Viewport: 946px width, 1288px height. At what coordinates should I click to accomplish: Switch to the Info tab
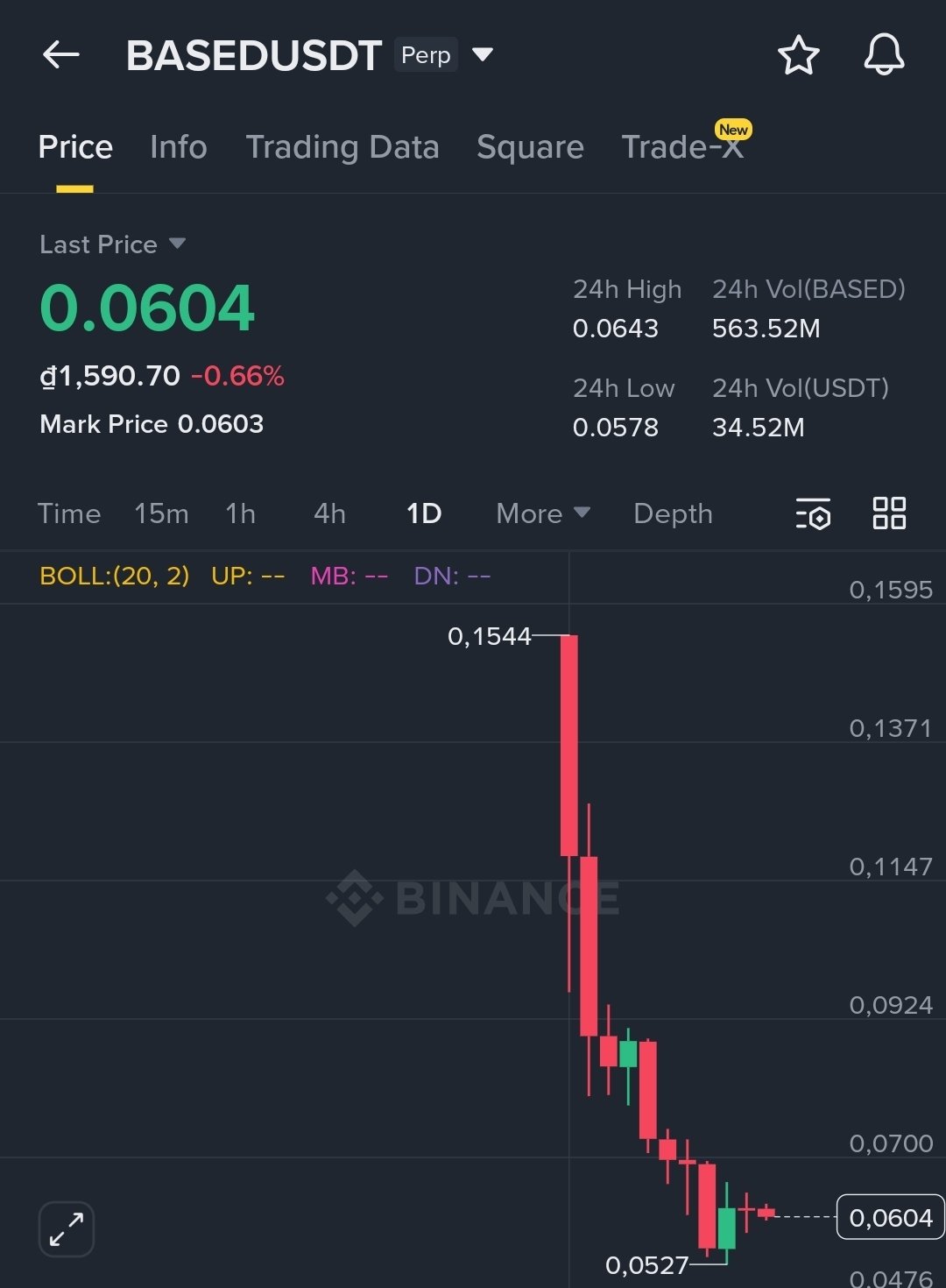pyautogui.click(x=178, y=147)
